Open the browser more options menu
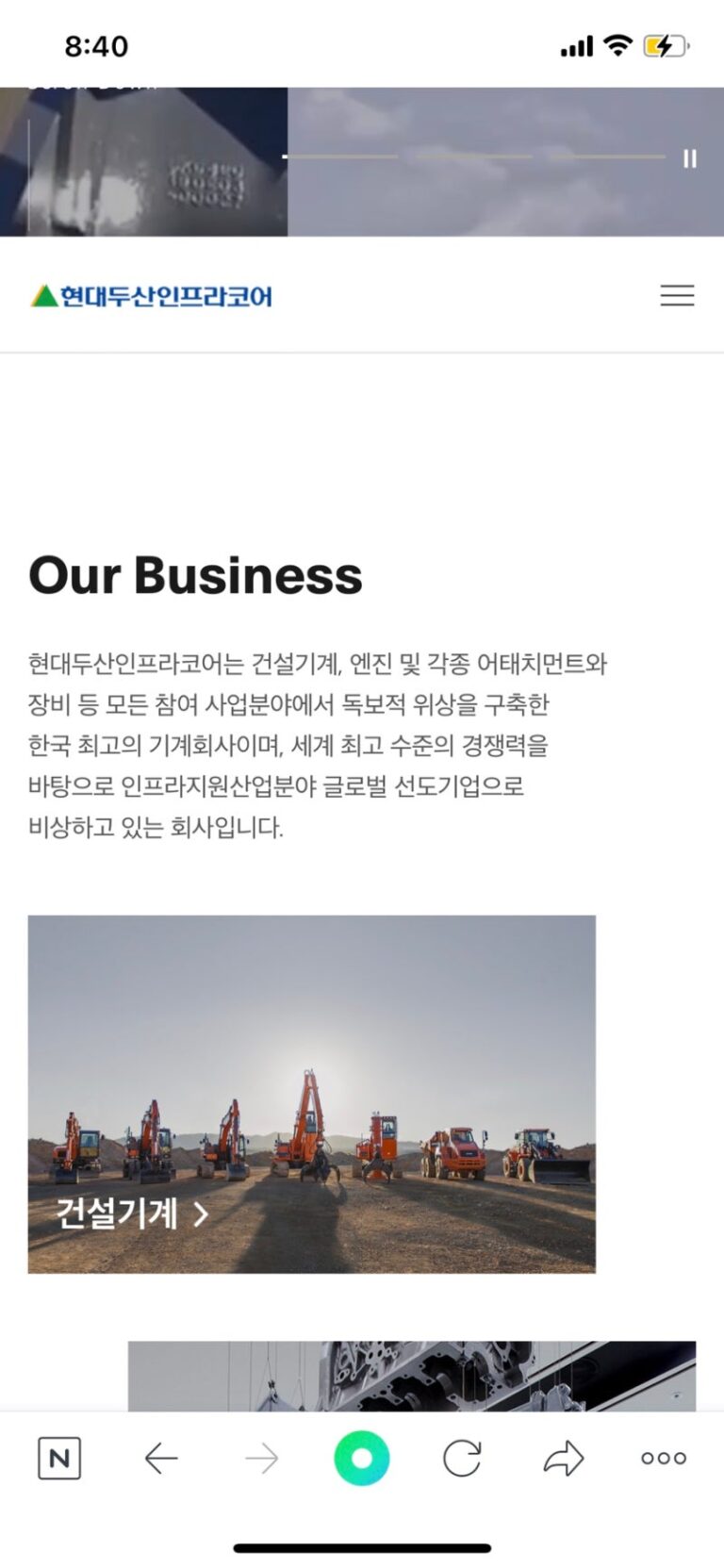 tap(664, 1459)
